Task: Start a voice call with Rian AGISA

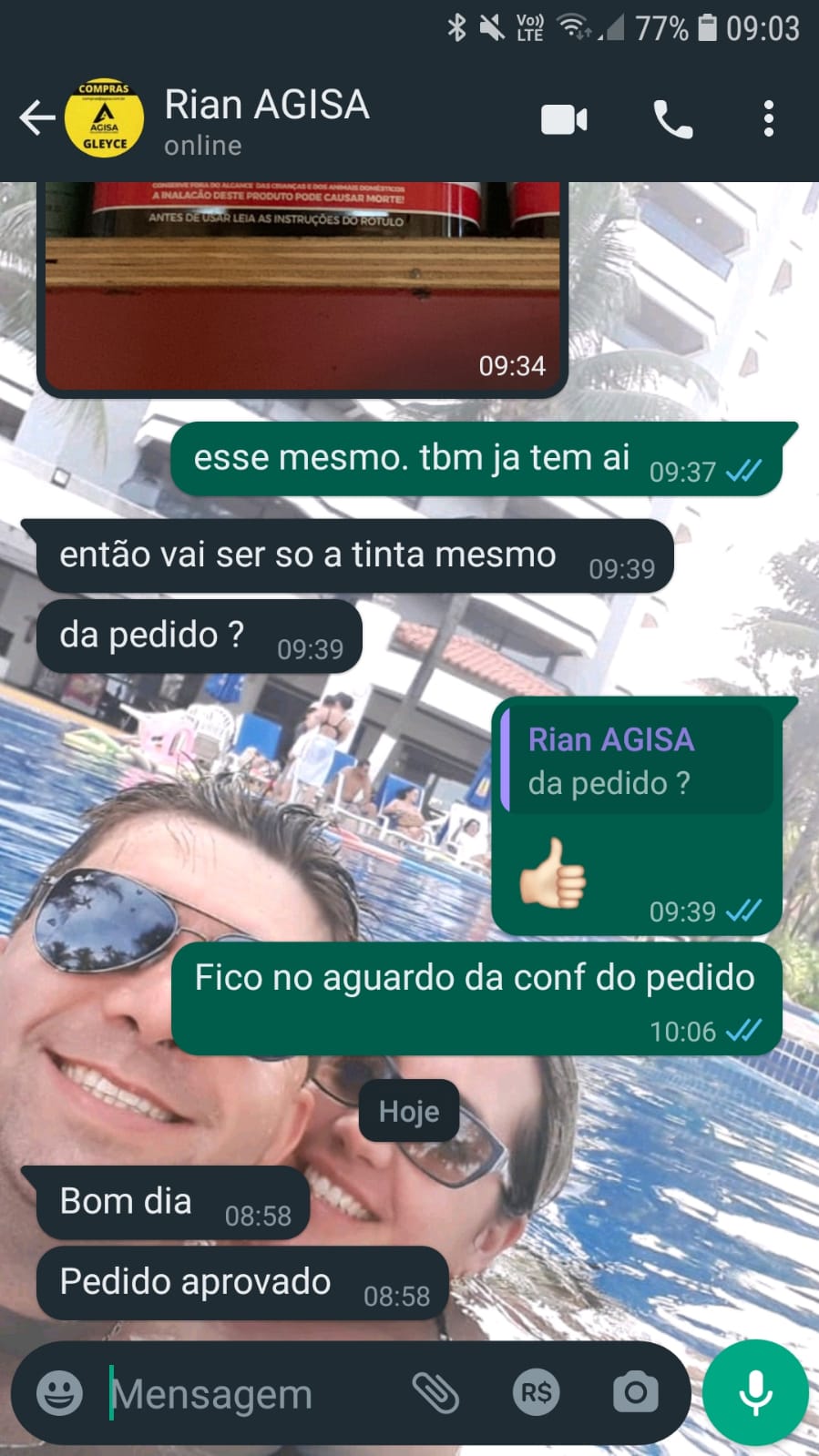Action: [672, 119]
